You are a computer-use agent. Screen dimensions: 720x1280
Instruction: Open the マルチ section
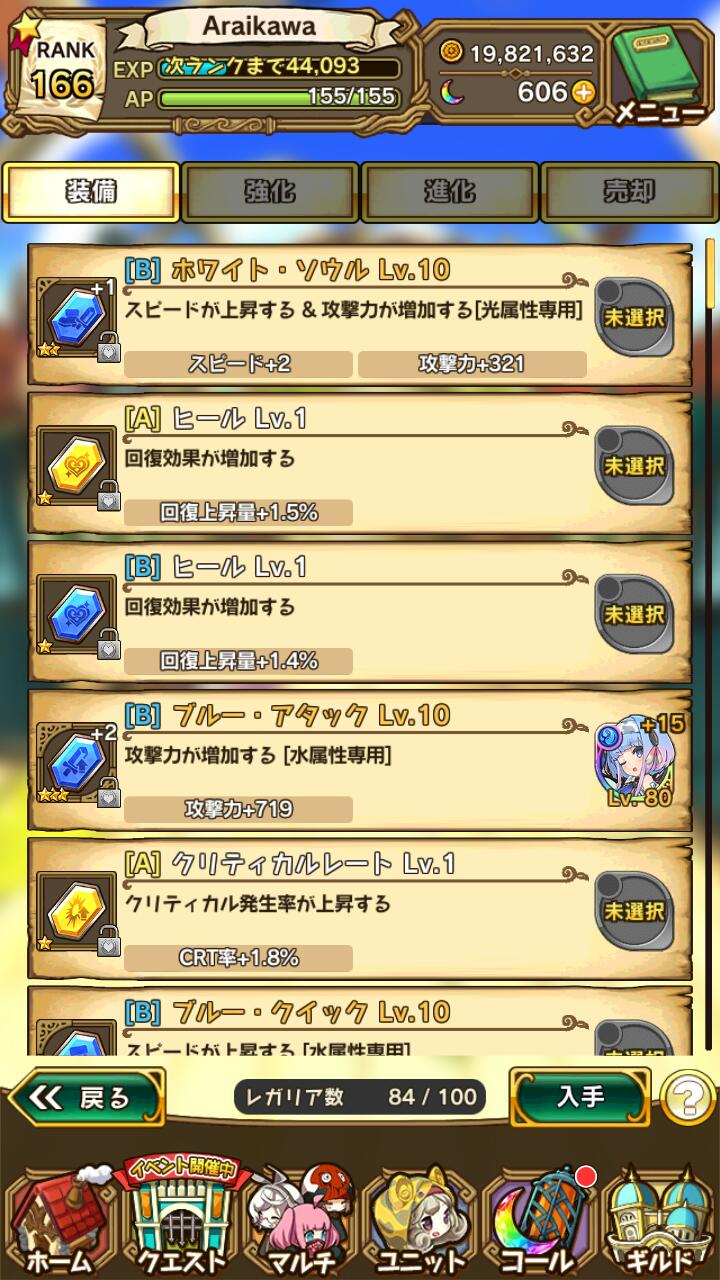click(299, 1220)
